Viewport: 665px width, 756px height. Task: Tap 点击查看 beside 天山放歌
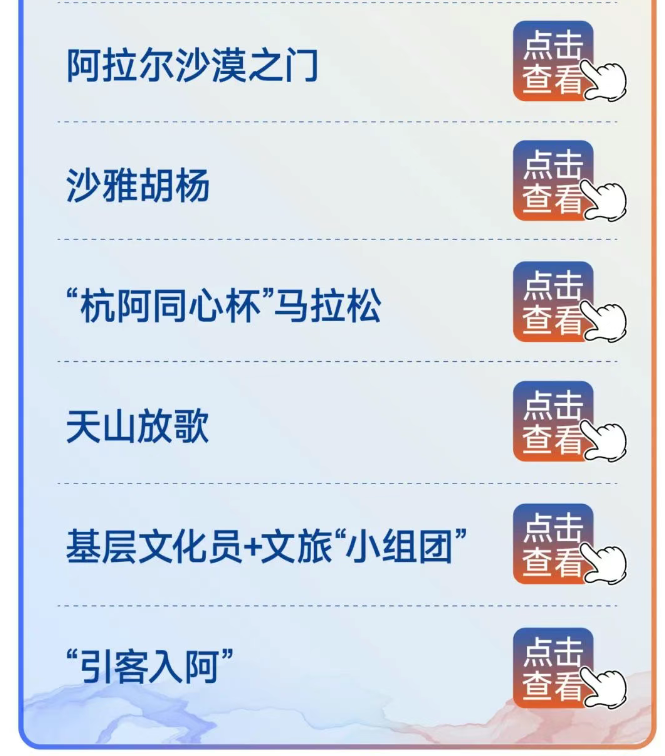[553, 422]
